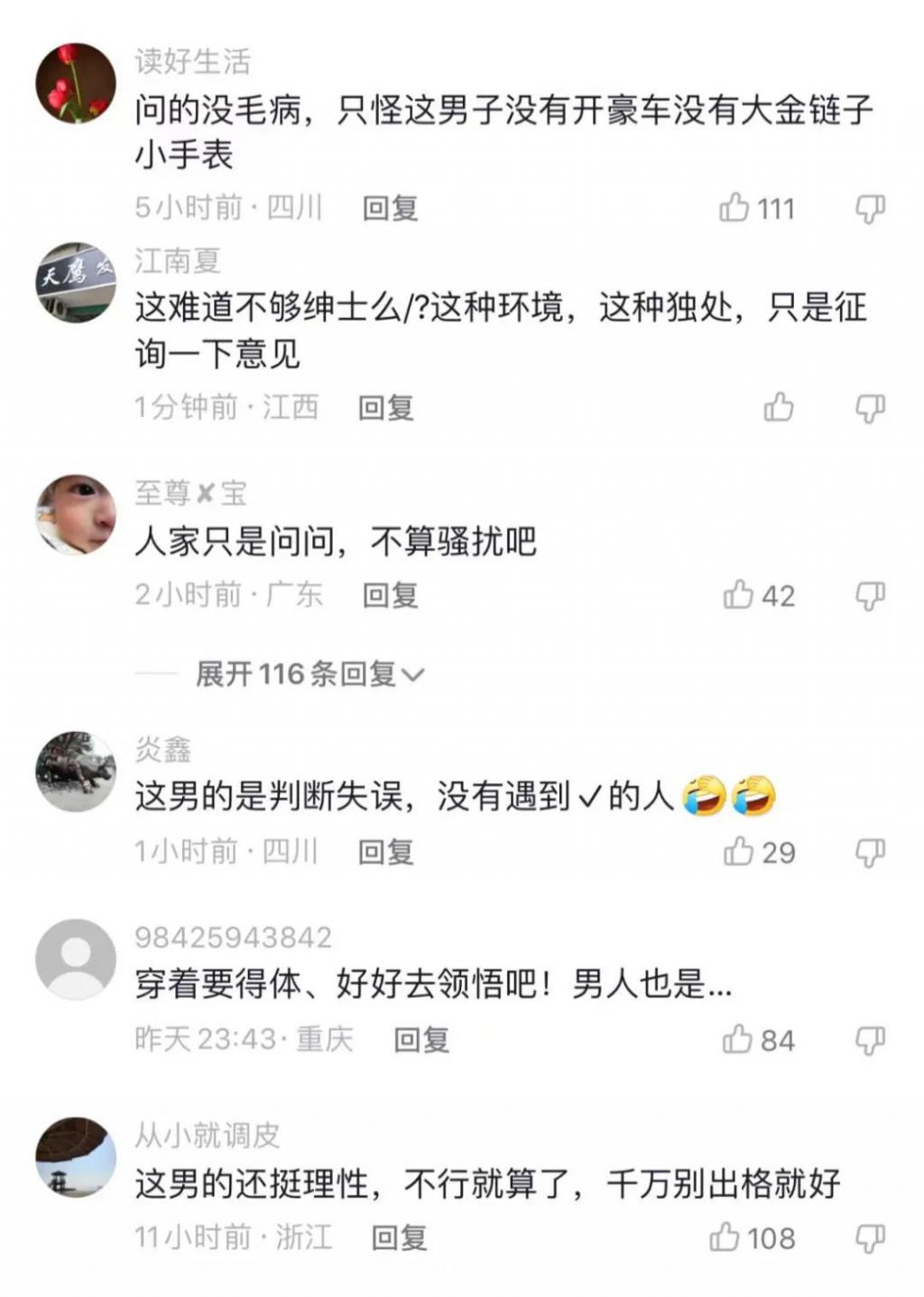Like the comment by user 98425943842
The width and height of the screenshot is (924, 1297).
click(737, 1040)
